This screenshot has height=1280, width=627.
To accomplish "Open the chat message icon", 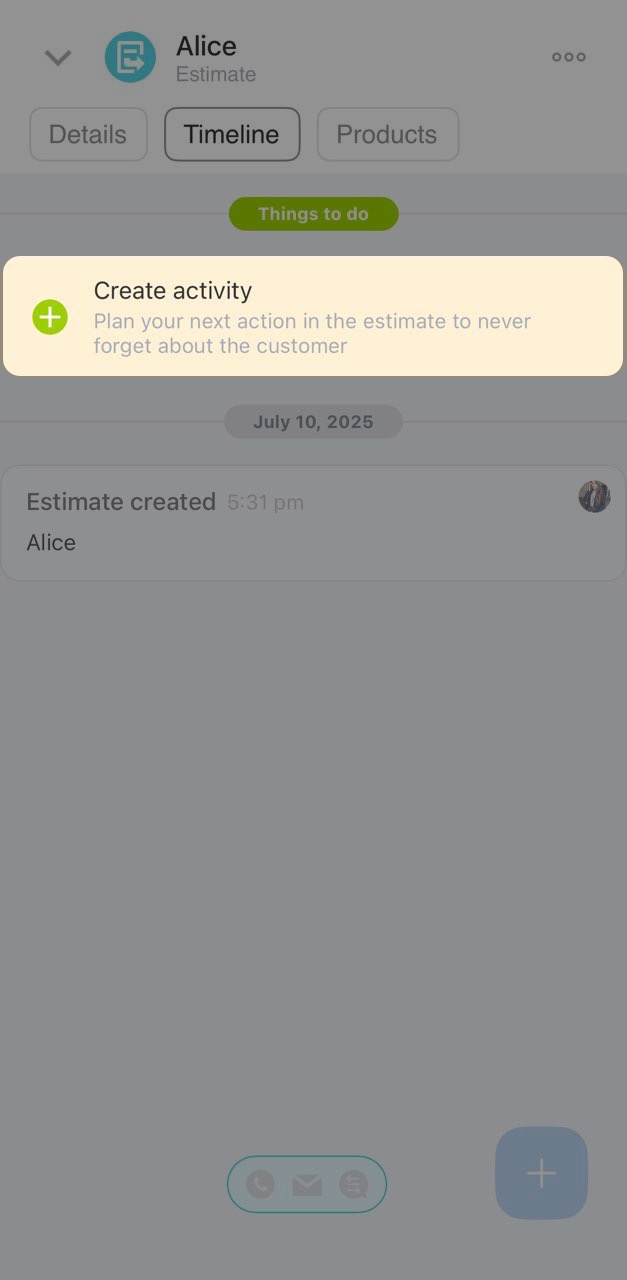I will point(353,1185).
